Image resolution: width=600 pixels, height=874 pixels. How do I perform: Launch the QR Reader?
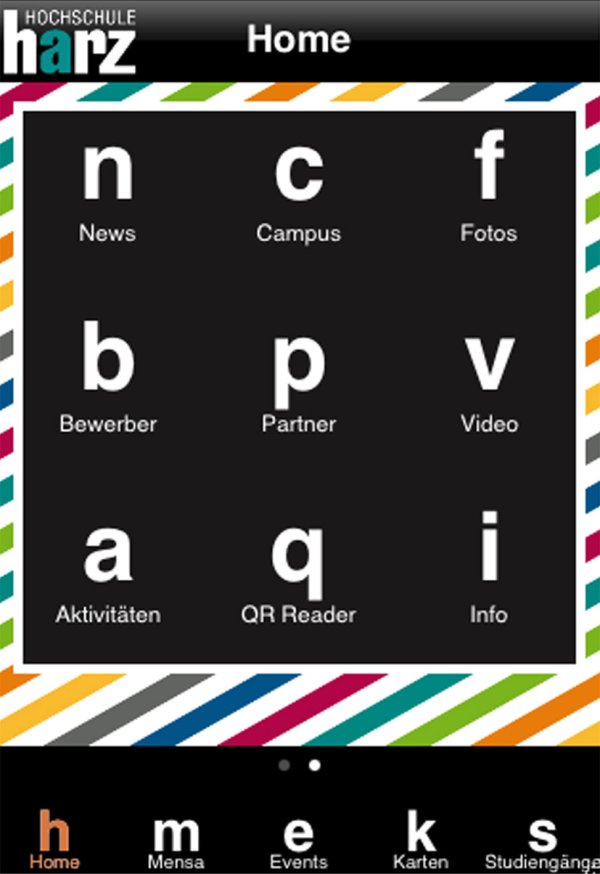298,570
